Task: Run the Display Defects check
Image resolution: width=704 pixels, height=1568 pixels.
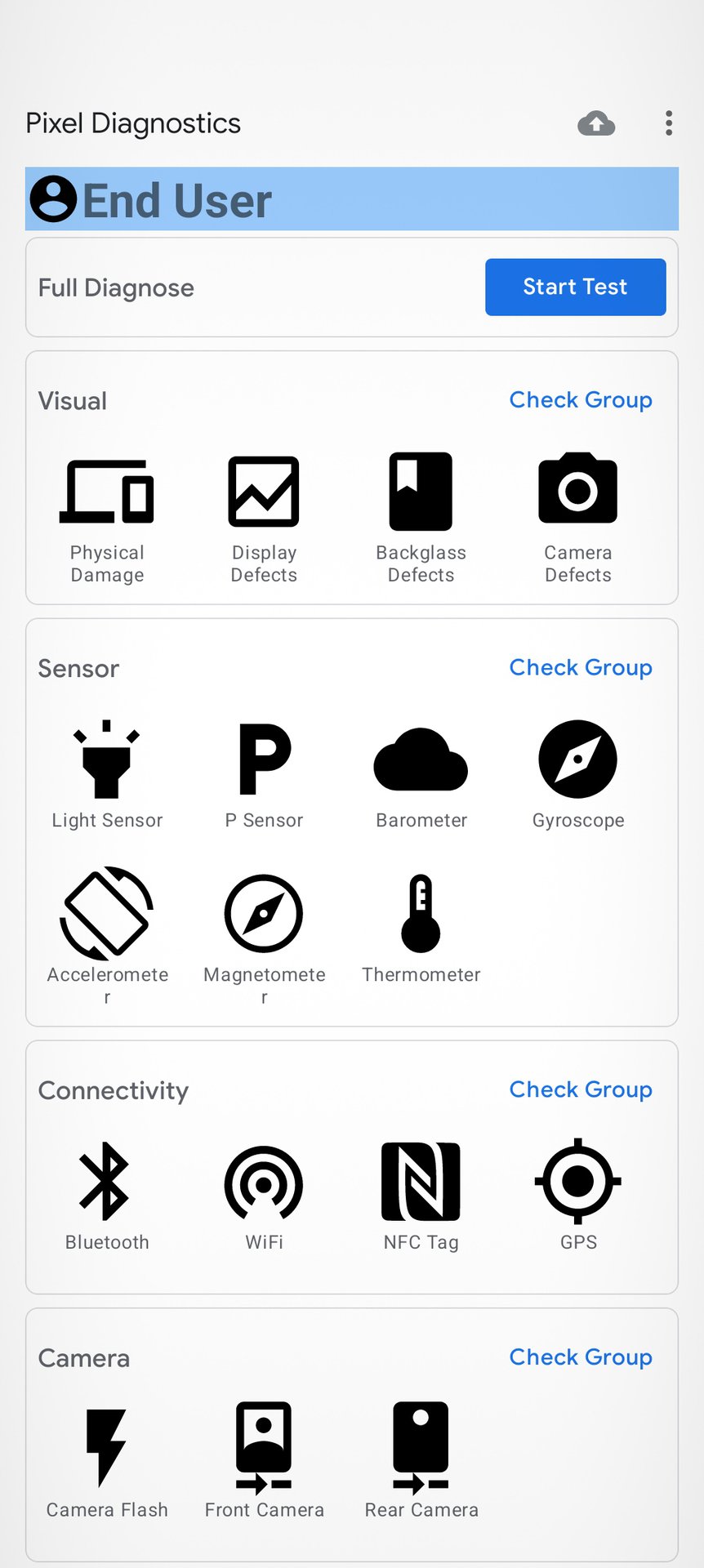Action: [264, 515]
